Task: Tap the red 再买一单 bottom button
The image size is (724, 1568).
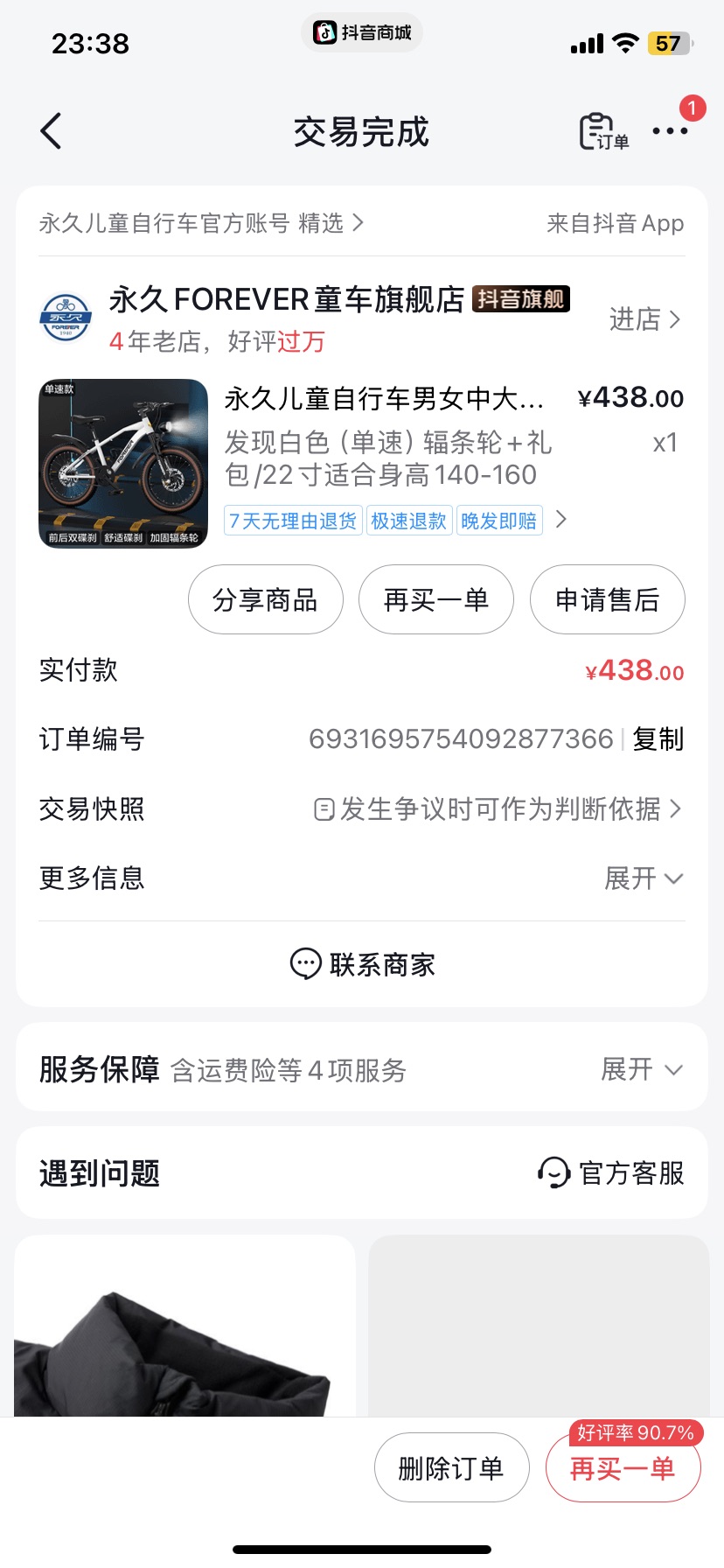Action: click(x=623, y=1468)
